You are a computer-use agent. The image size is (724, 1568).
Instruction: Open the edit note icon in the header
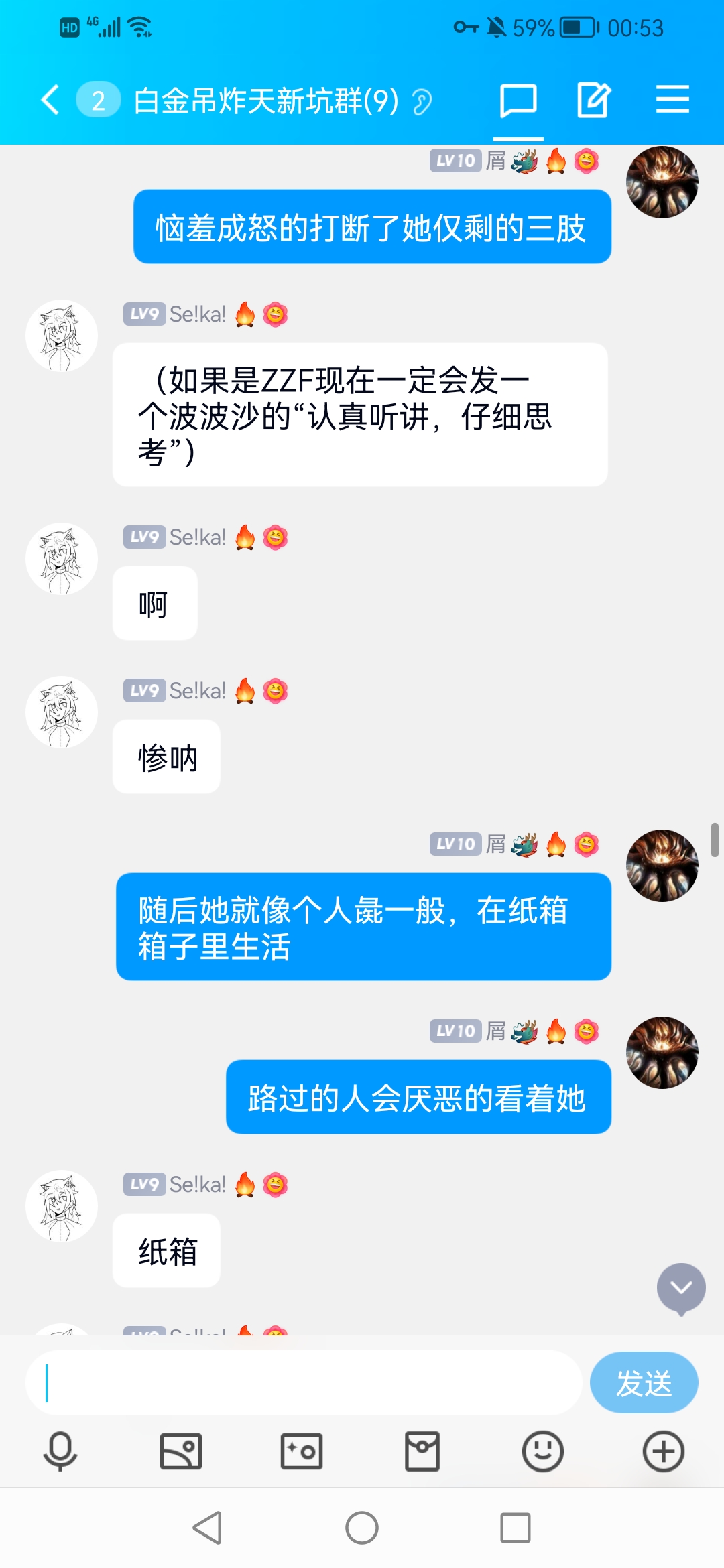594,101
